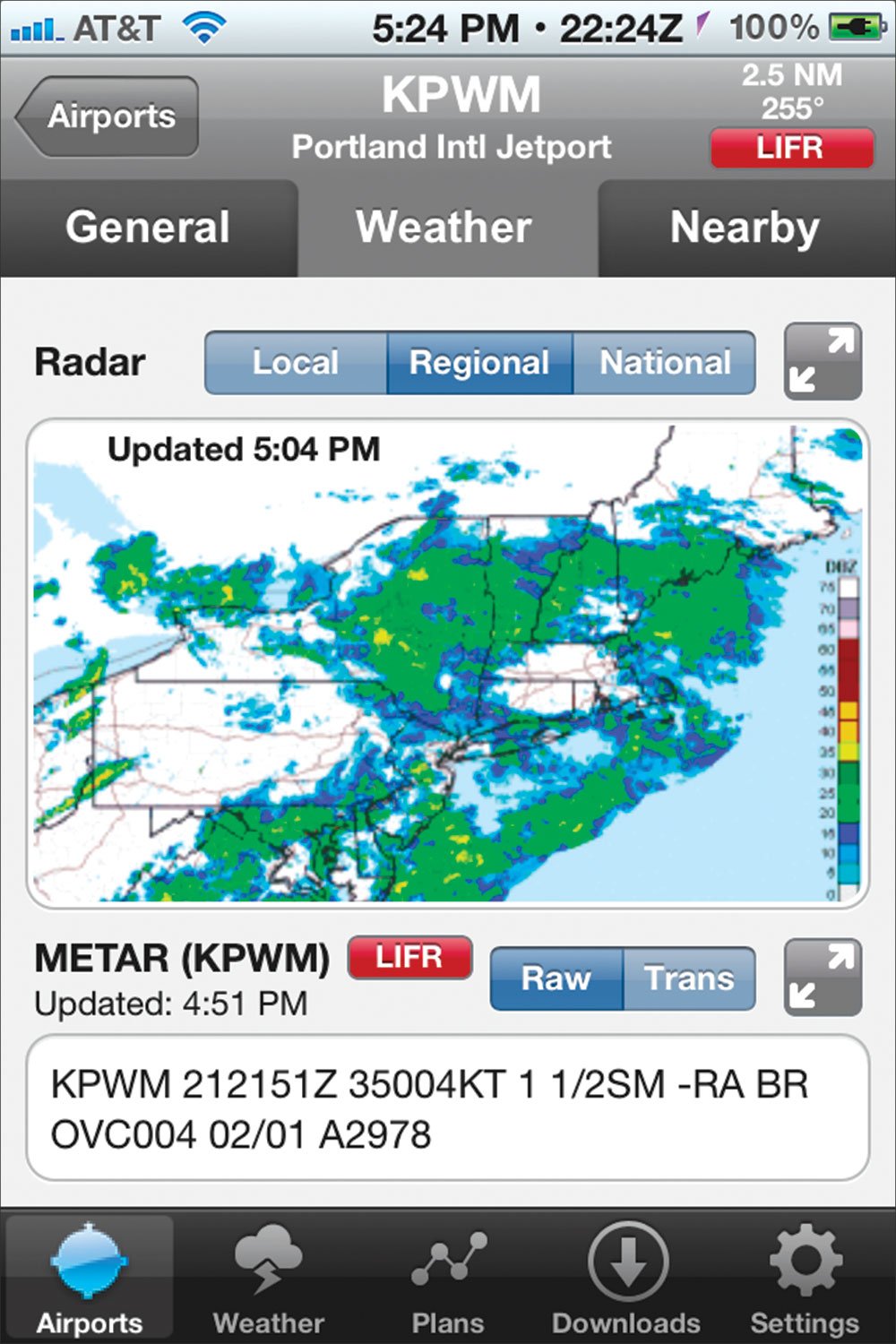Switch METAR to Trans view
Viewport: 896px width, 1344px height.
688,978
